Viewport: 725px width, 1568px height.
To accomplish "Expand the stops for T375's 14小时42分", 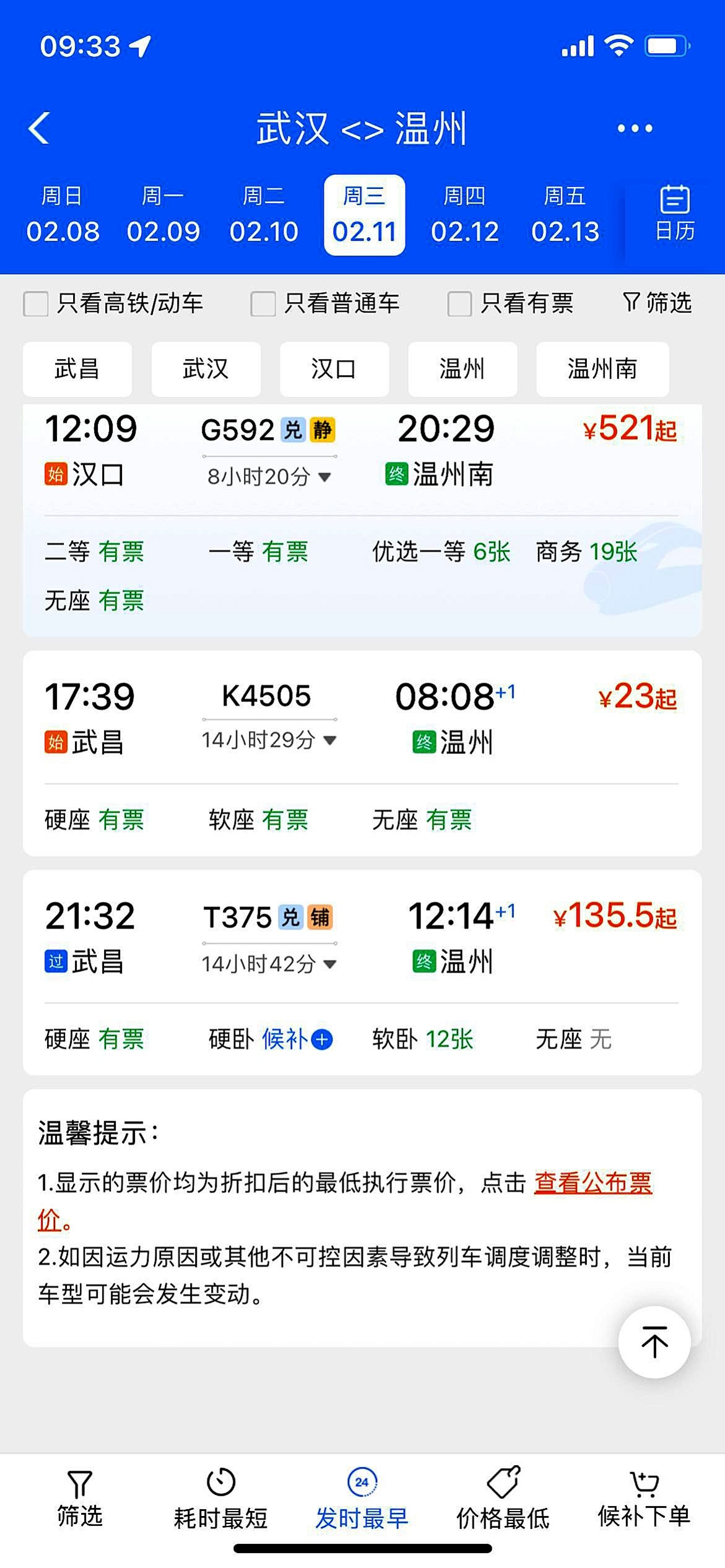I will (x=269, y=964).
